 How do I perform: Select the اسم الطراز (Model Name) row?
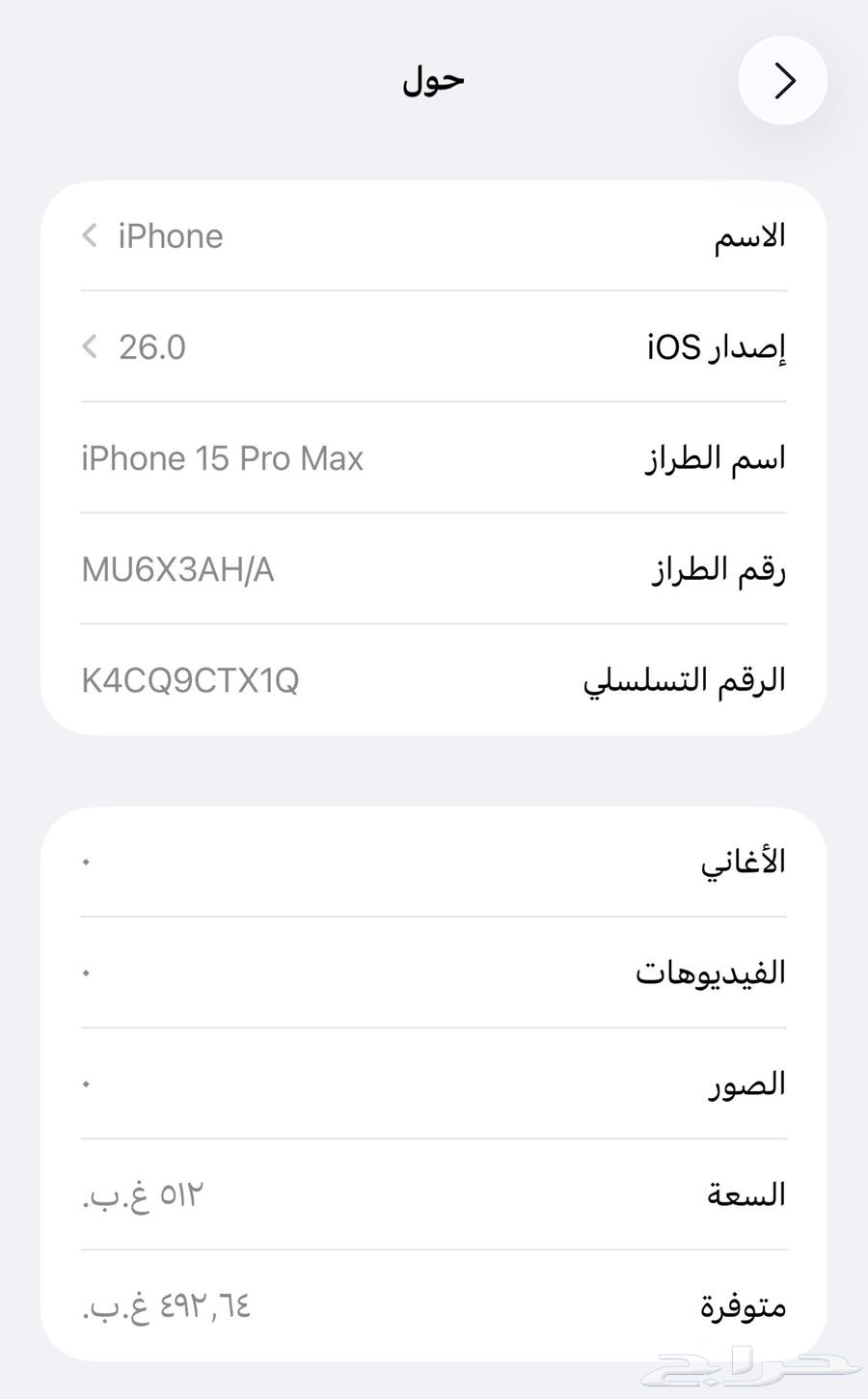(434, 457)
